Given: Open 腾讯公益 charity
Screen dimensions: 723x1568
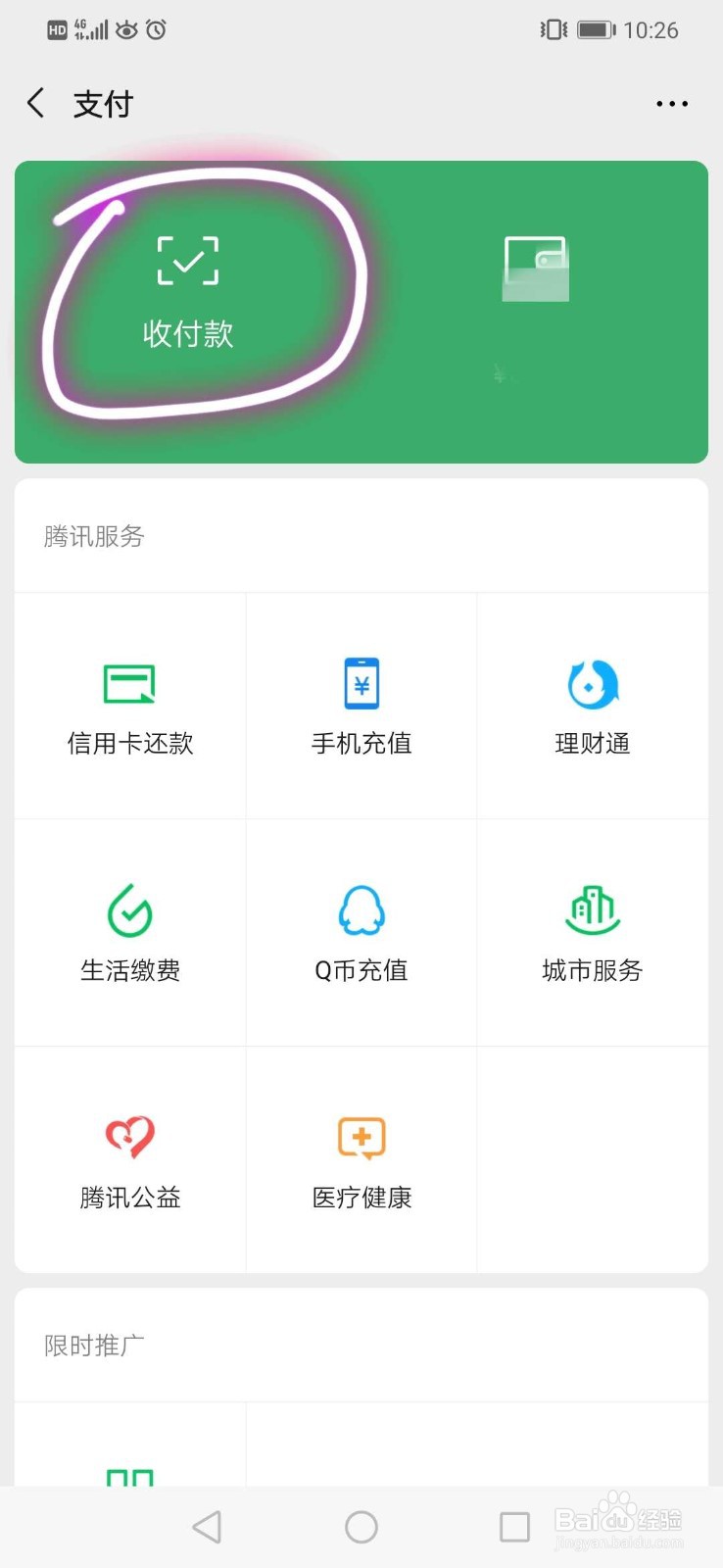Looking at the screenshot, I should click(x=130, y=1160).
